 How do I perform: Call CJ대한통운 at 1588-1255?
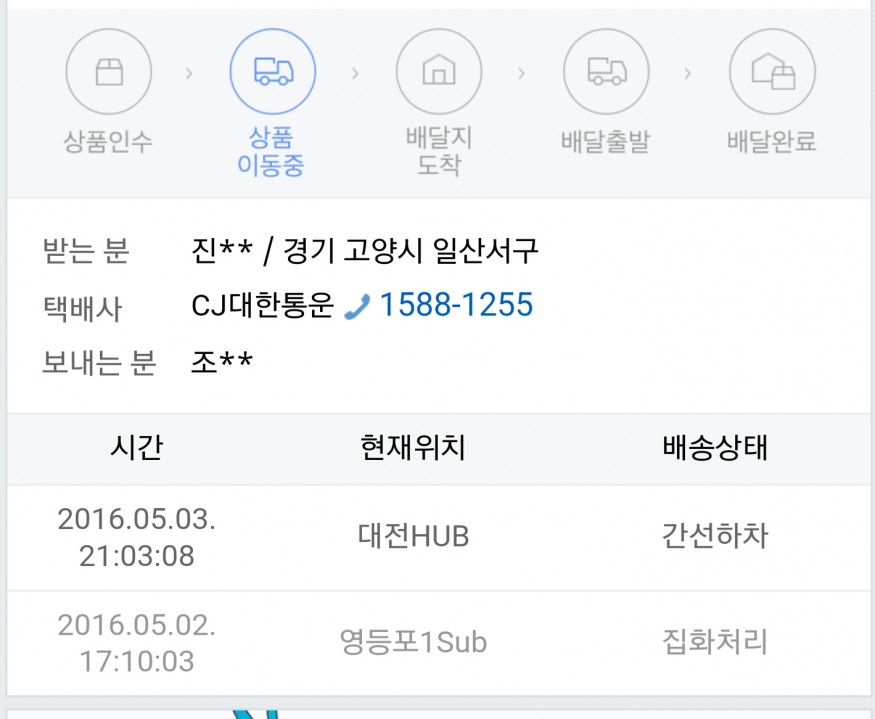click(x=455, y=305)
